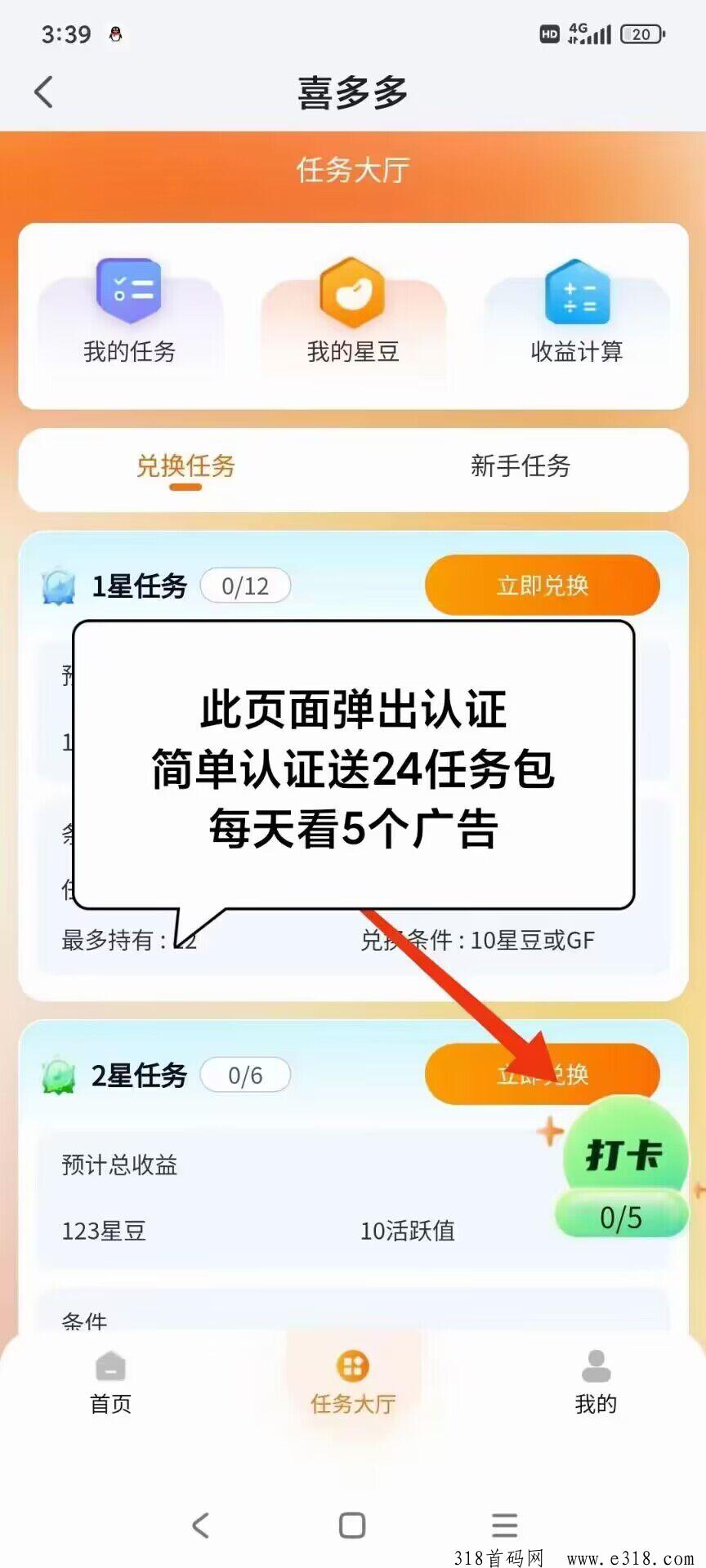This screenshot has width=706, height=1568.
Task: Open the system recent apps button
Action: (504, 1525)
